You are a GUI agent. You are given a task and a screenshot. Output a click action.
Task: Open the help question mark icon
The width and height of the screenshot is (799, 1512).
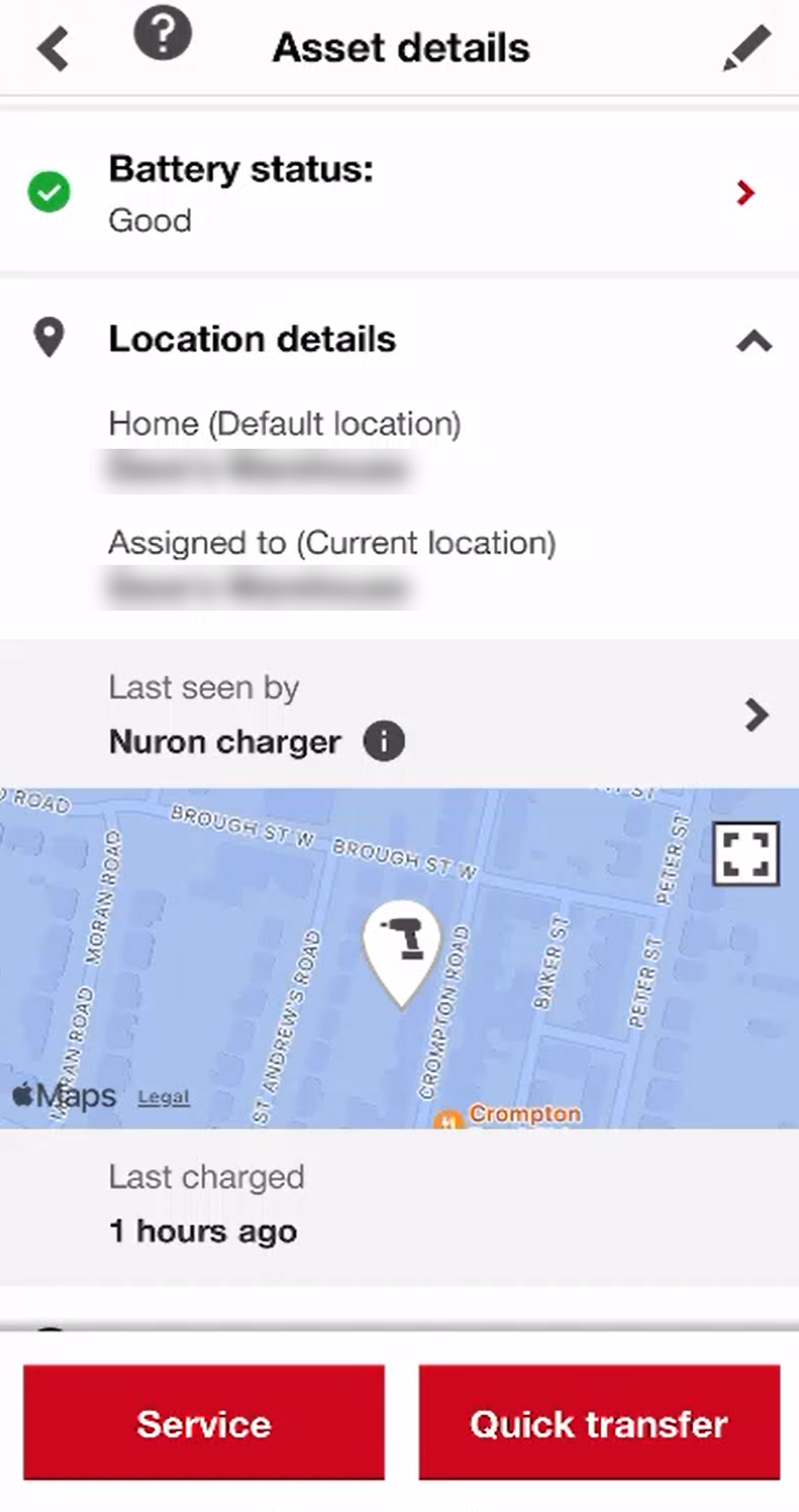(163, 34)
